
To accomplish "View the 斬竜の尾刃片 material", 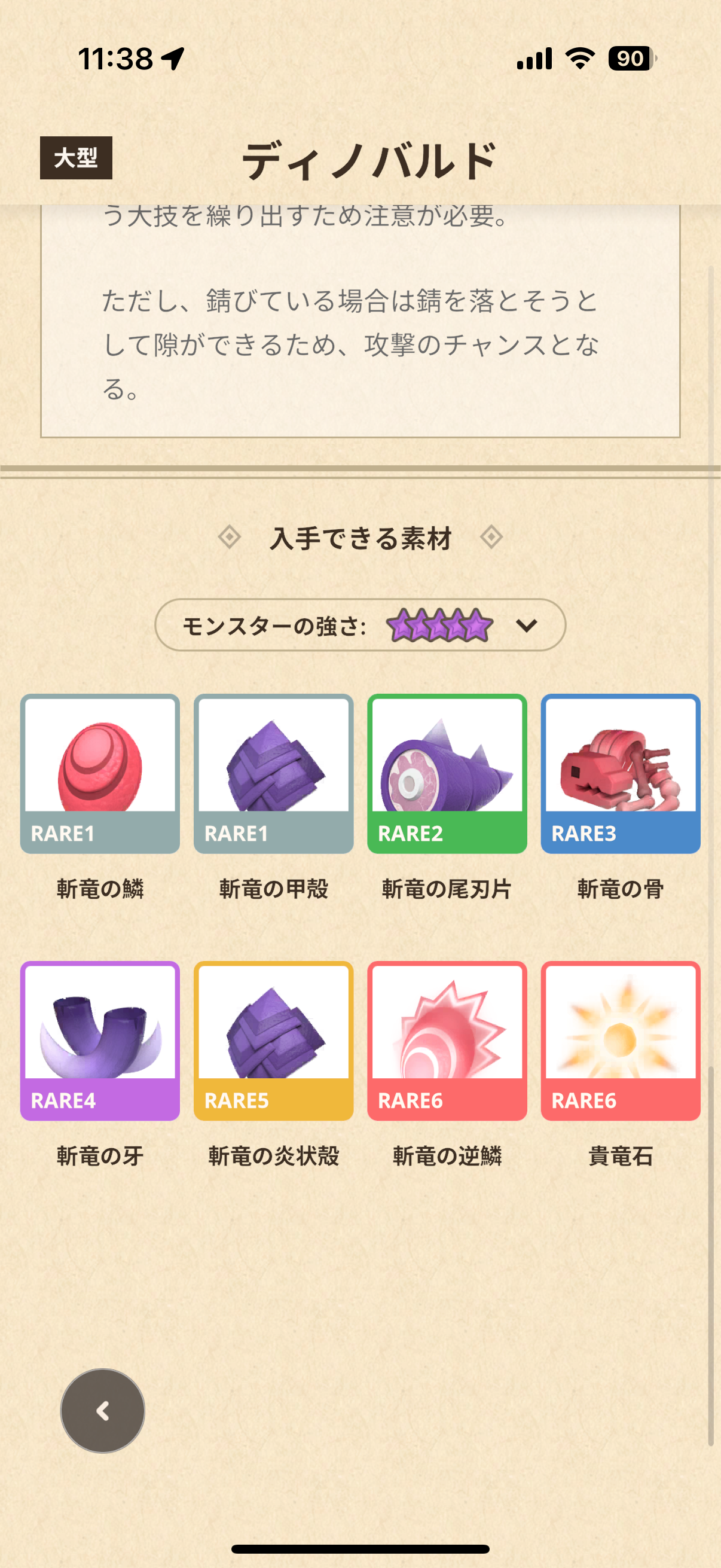I will click(447, 773).
